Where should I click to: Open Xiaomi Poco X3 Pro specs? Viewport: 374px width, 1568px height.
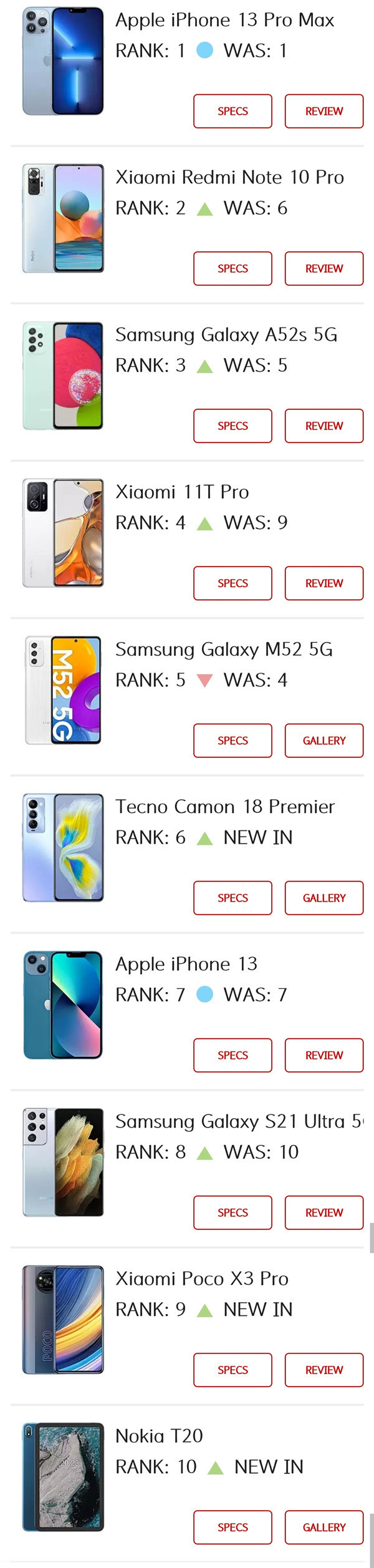click(233, 1369)
